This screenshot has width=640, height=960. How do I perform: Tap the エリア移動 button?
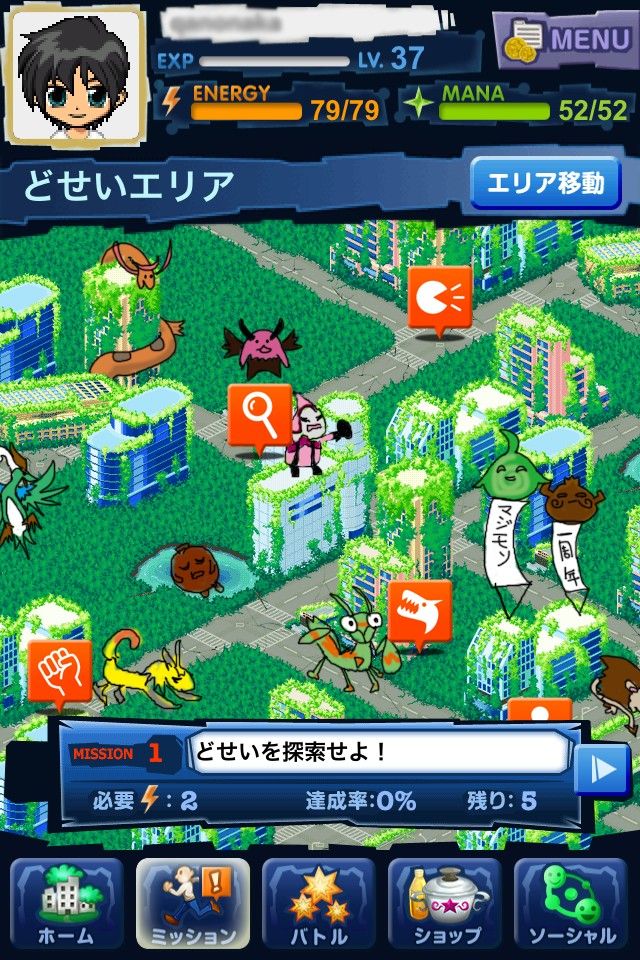tap(545, 184)
